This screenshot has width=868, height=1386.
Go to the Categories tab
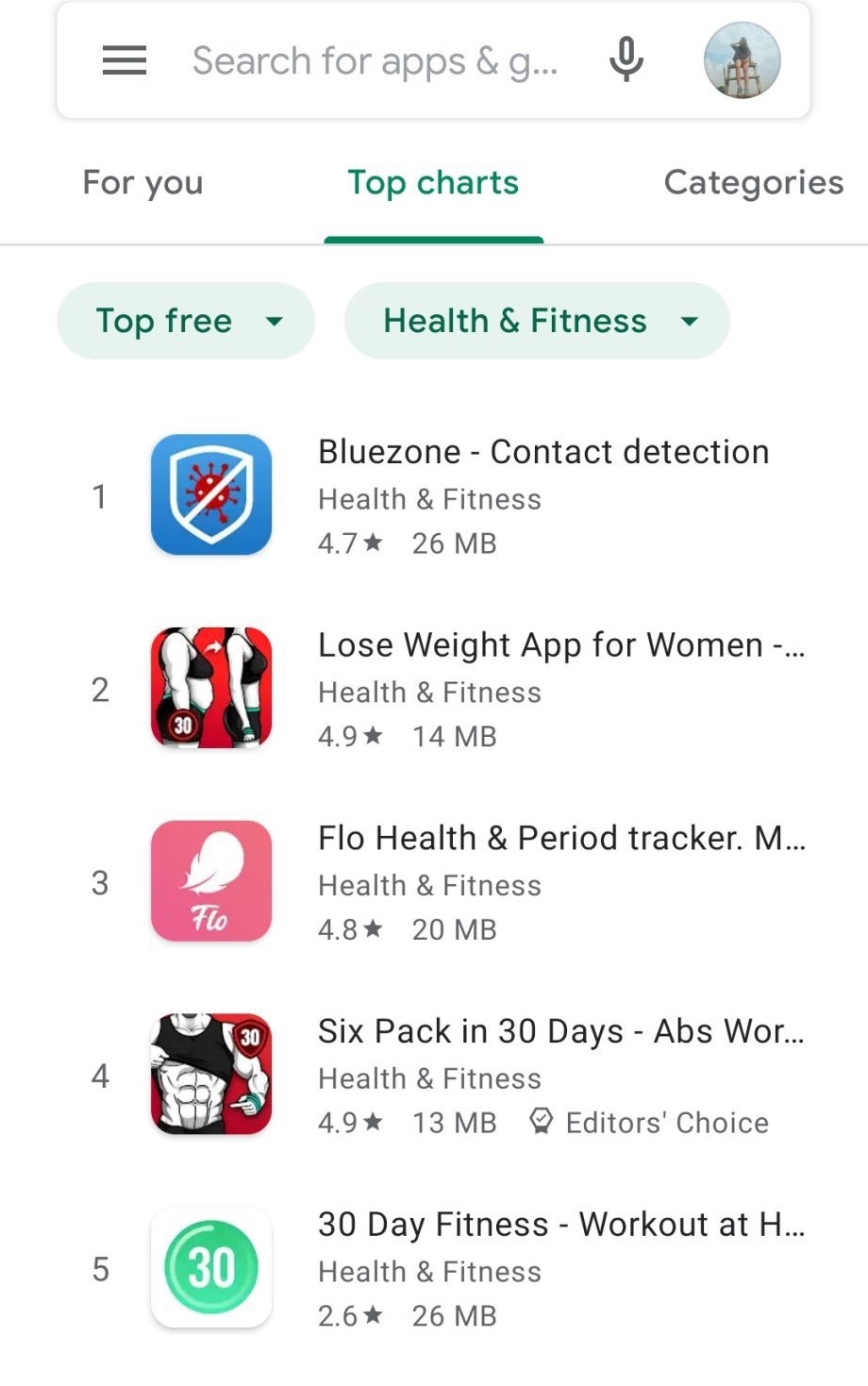click(753, 182)
